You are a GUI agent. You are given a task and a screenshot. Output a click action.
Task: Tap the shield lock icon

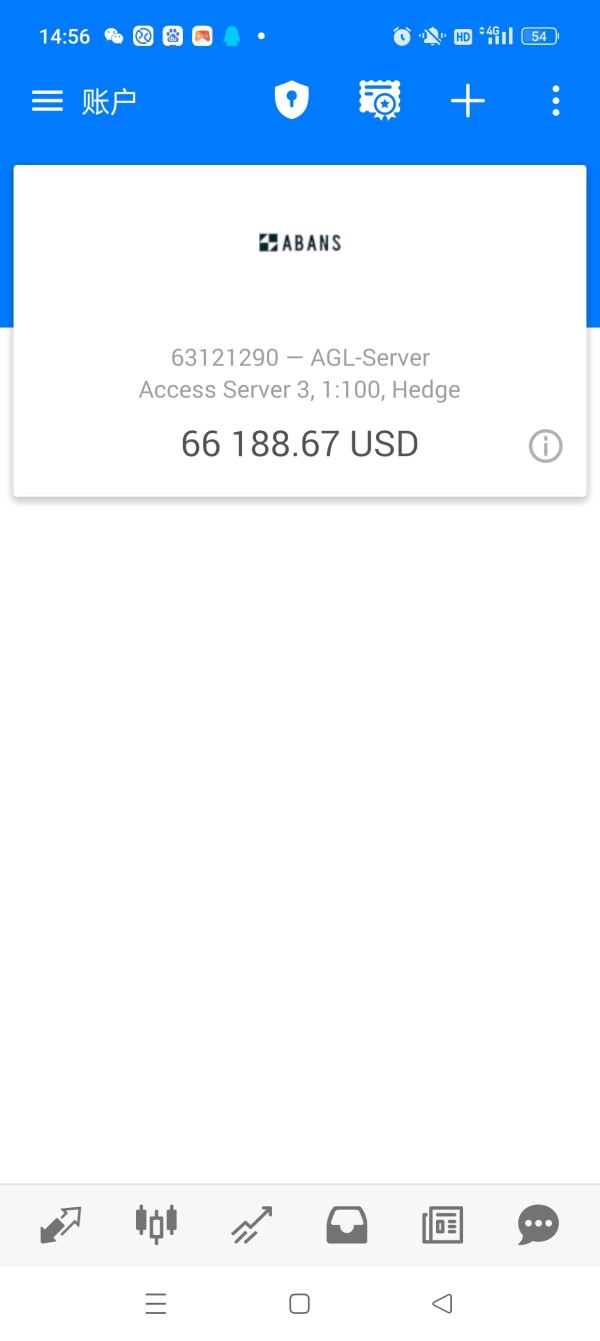click(x=291, y=101)
